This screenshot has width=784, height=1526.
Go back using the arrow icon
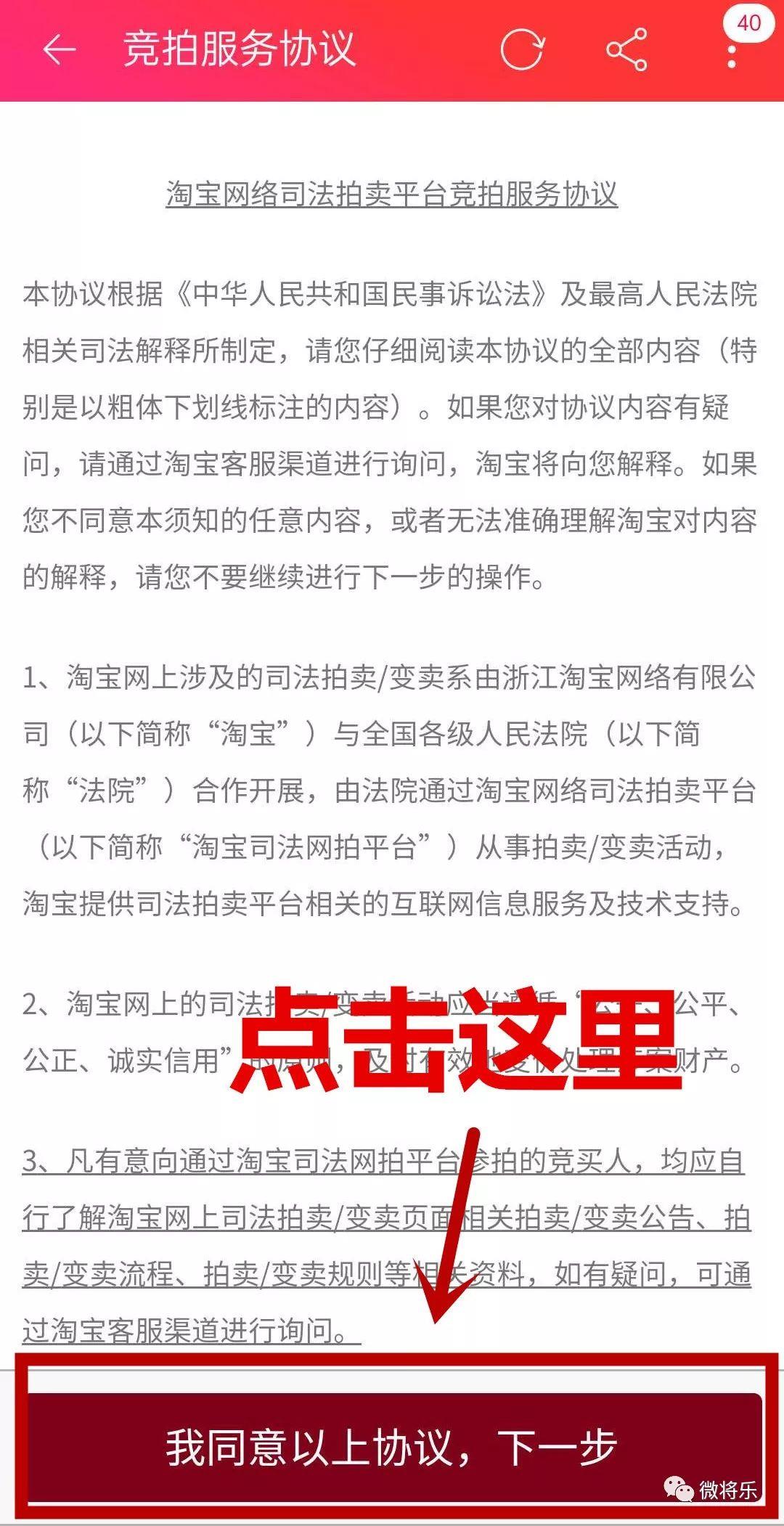coord(59,49)
